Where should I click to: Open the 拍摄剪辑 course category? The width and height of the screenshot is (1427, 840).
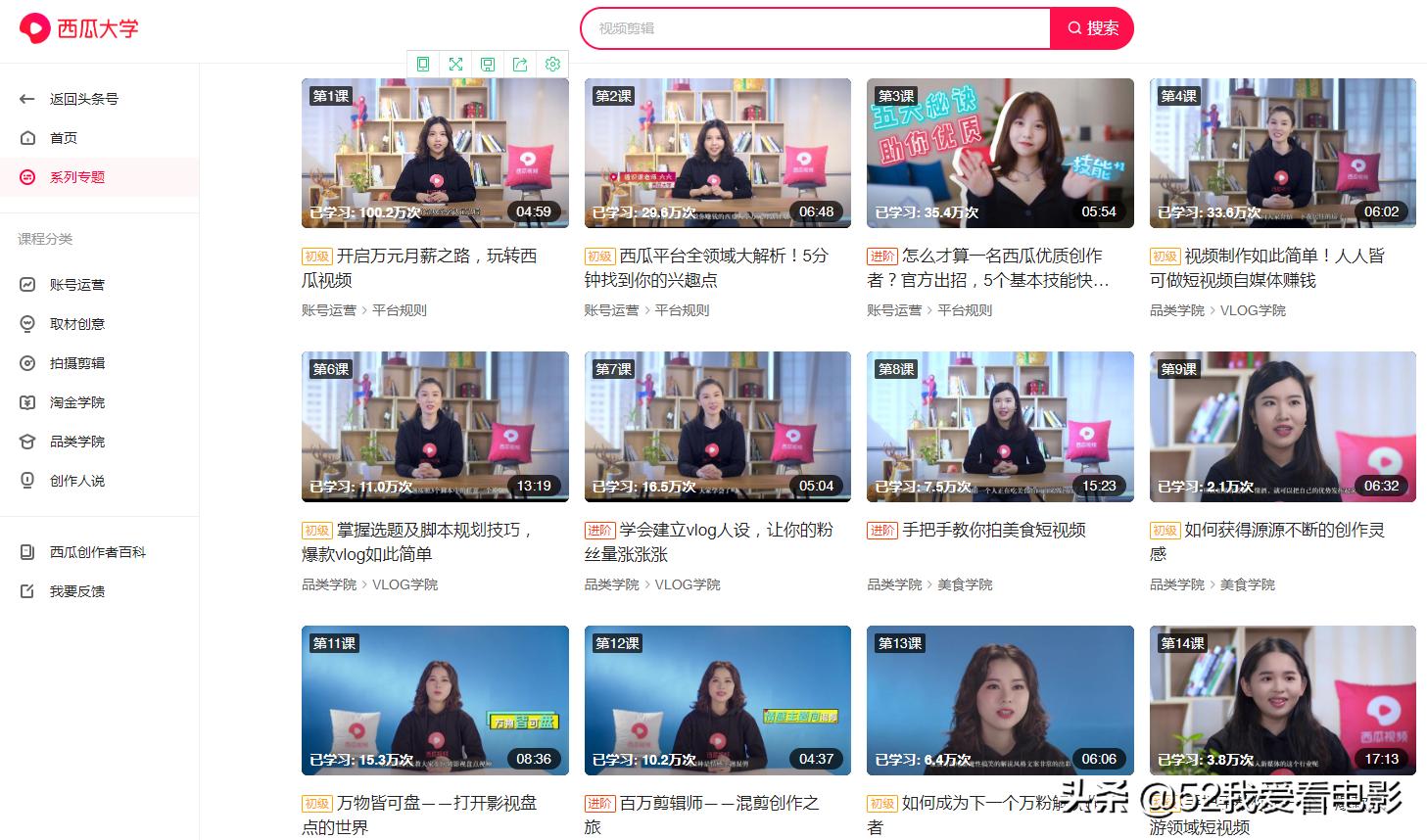[x=76, y=363]
